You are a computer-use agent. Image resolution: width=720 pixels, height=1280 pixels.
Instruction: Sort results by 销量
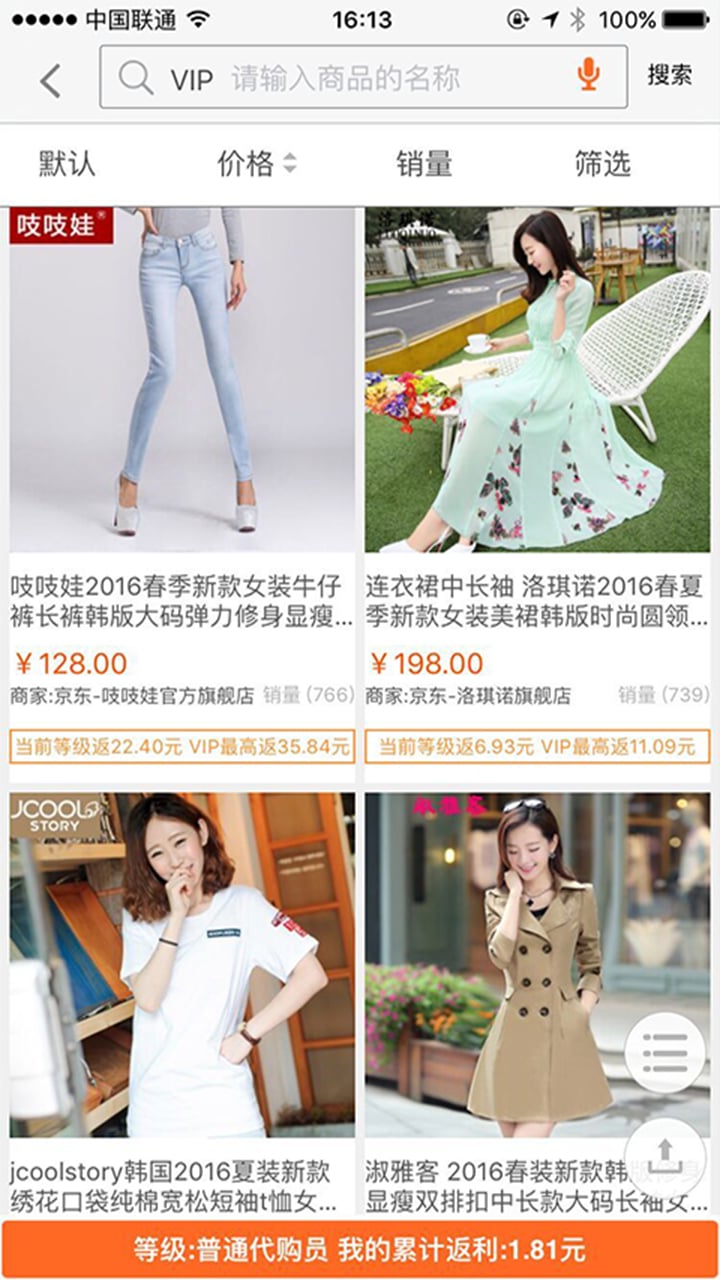click(424, 163)
